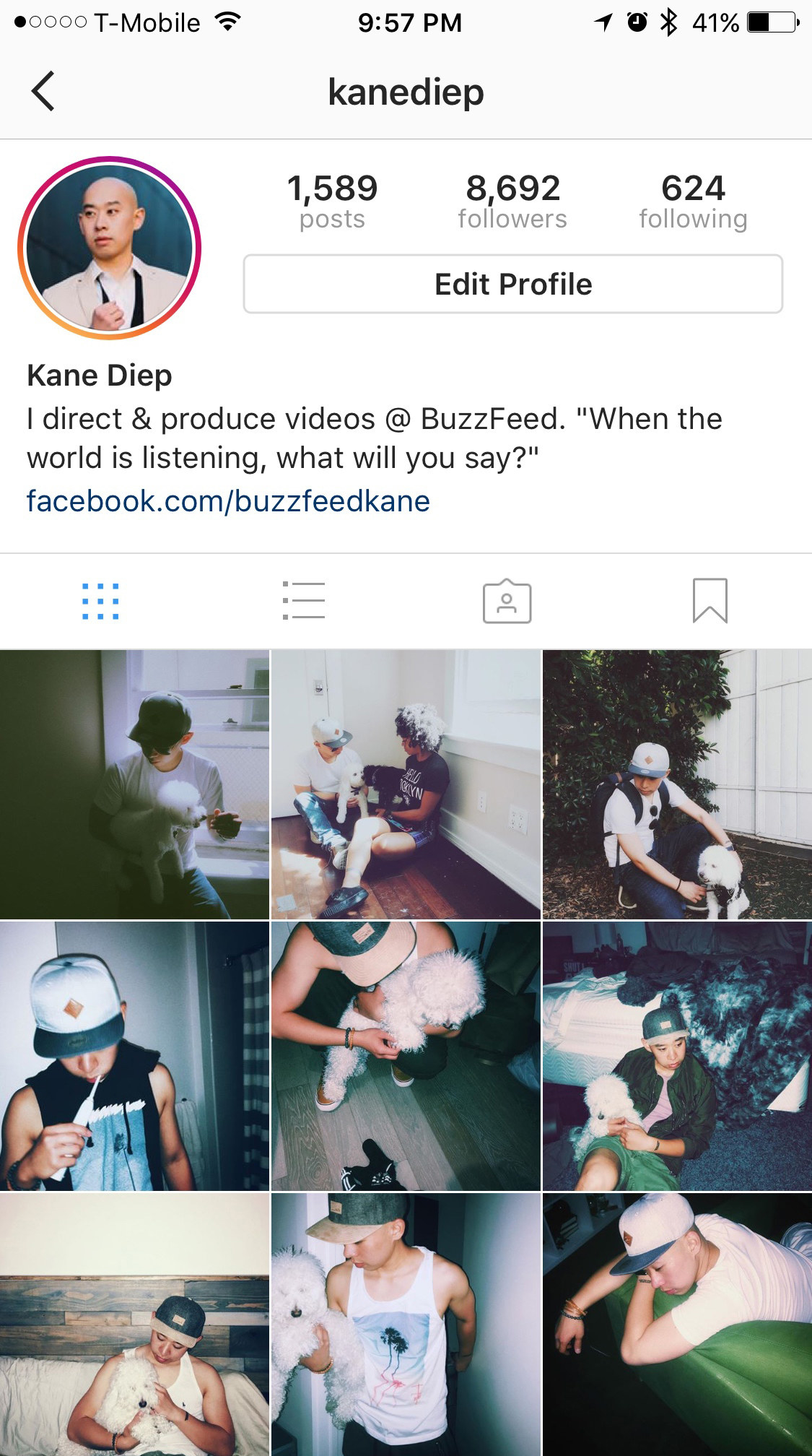The height and width of the screenshot is (1456, 812).
Task: Open the photo with the wooden headboard
Action: click(x=134, y=1325)
